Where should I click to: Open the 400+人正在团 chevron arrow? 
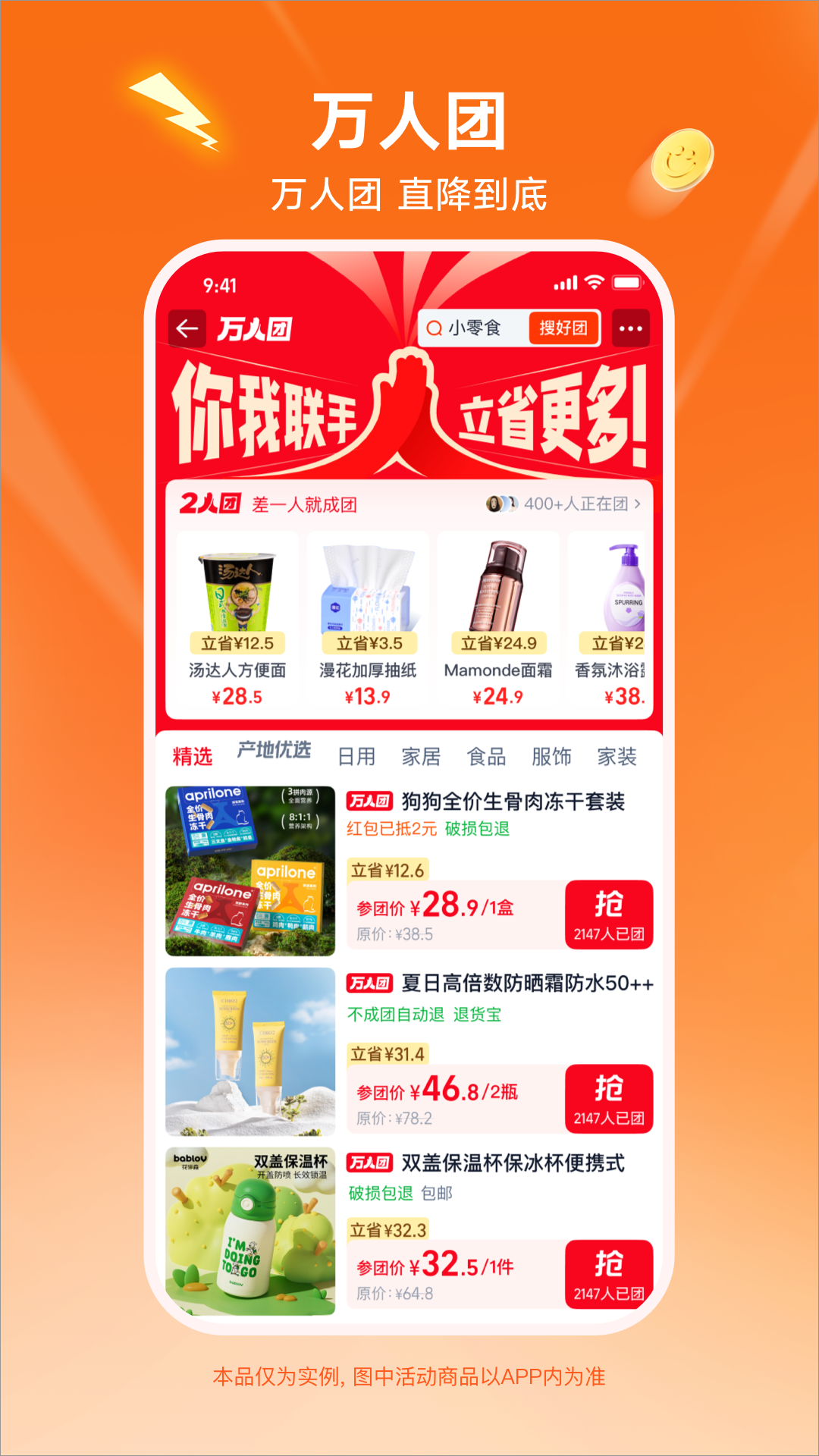(641, 502)
